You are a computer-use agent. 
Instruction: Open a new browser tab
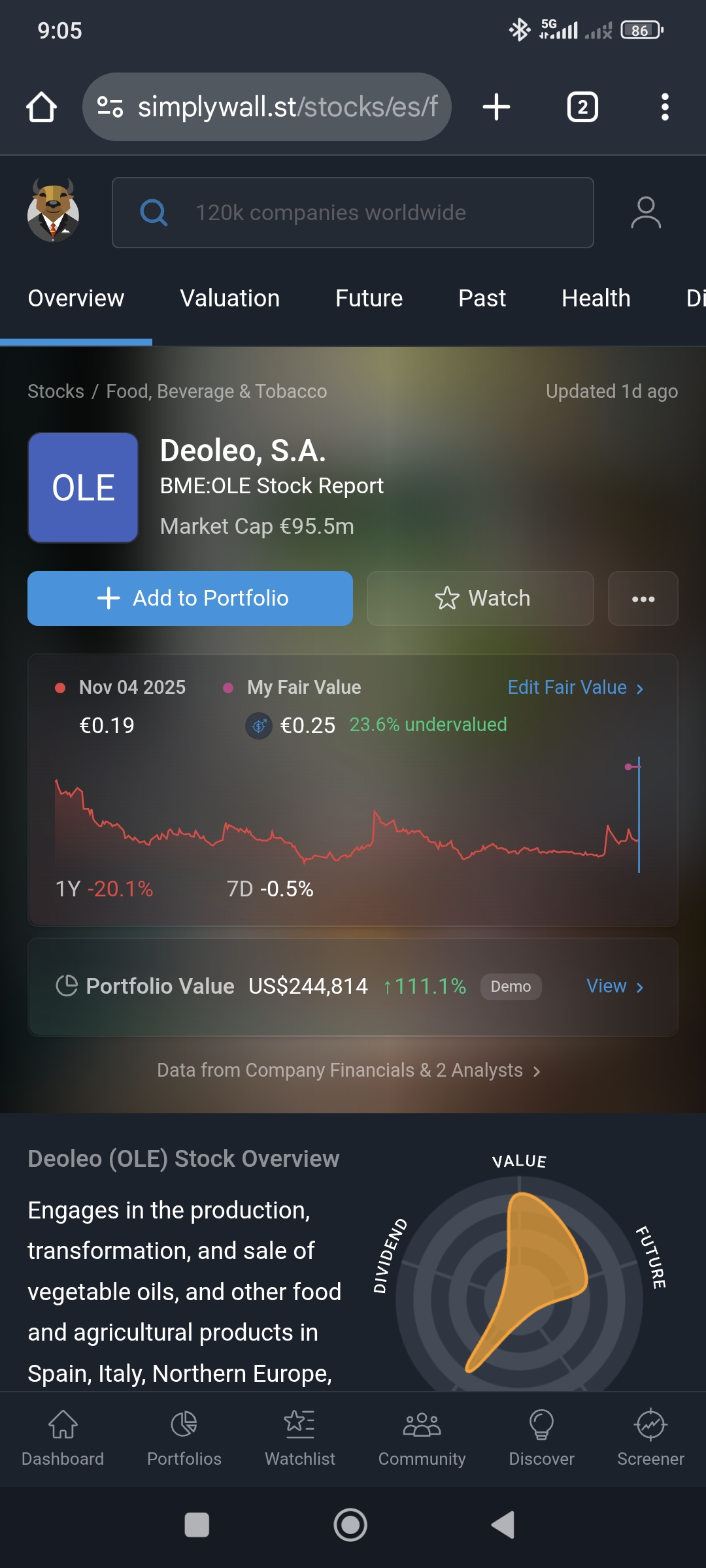coord(496,107)
